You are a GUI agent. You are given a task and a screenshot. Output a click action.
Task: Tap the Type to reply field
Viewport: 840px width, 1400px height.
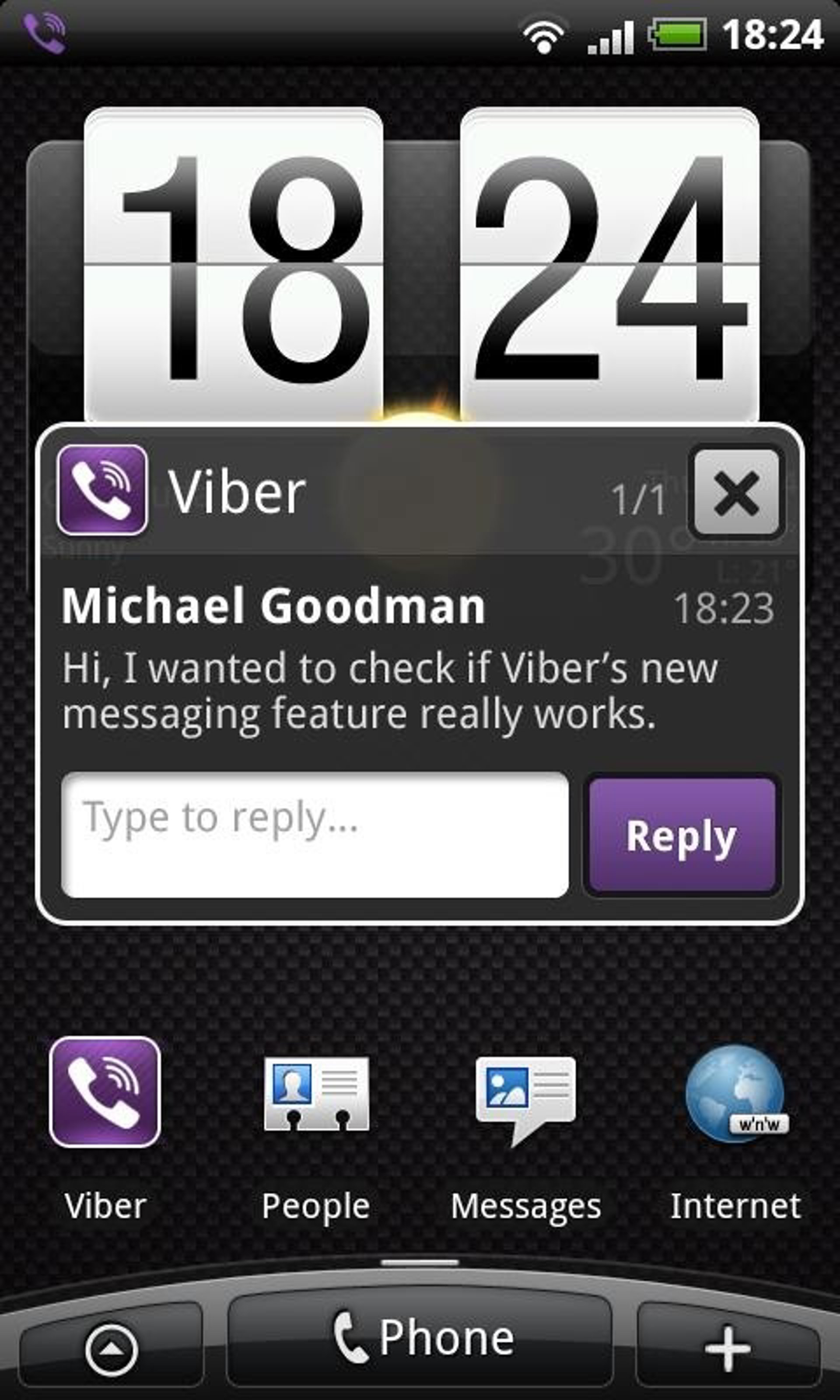(x=315, y=835)
